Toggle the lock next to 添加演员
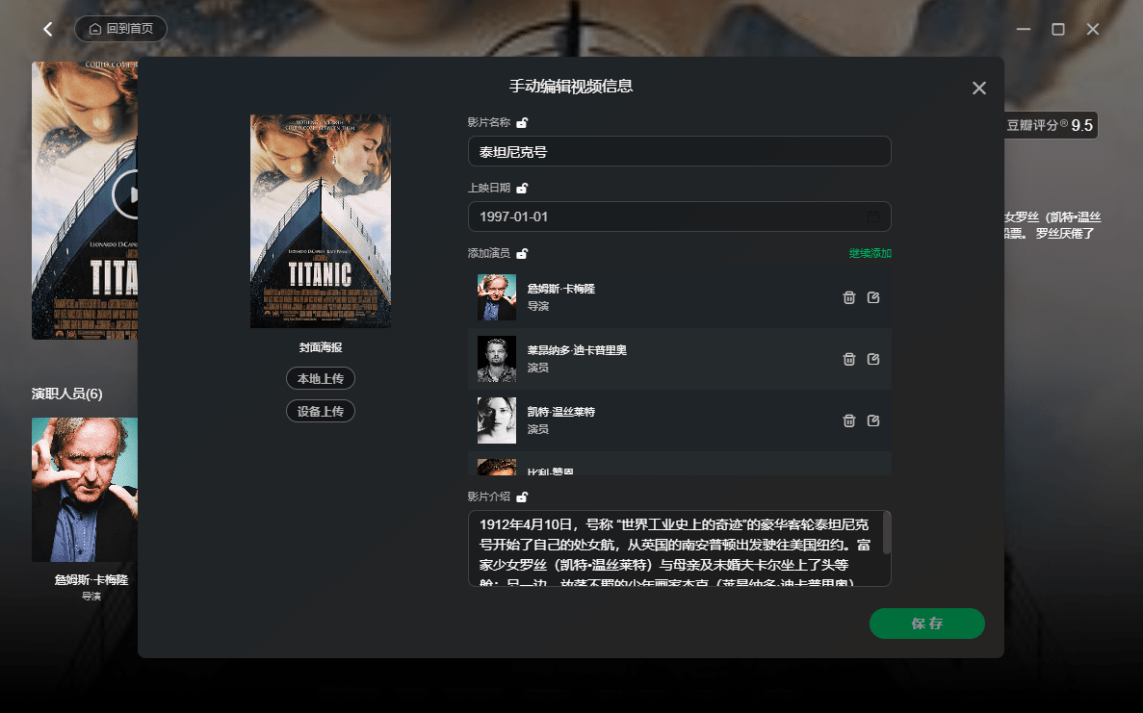The height and width of the screenshot is (713, 1143). tap(522, 254)
